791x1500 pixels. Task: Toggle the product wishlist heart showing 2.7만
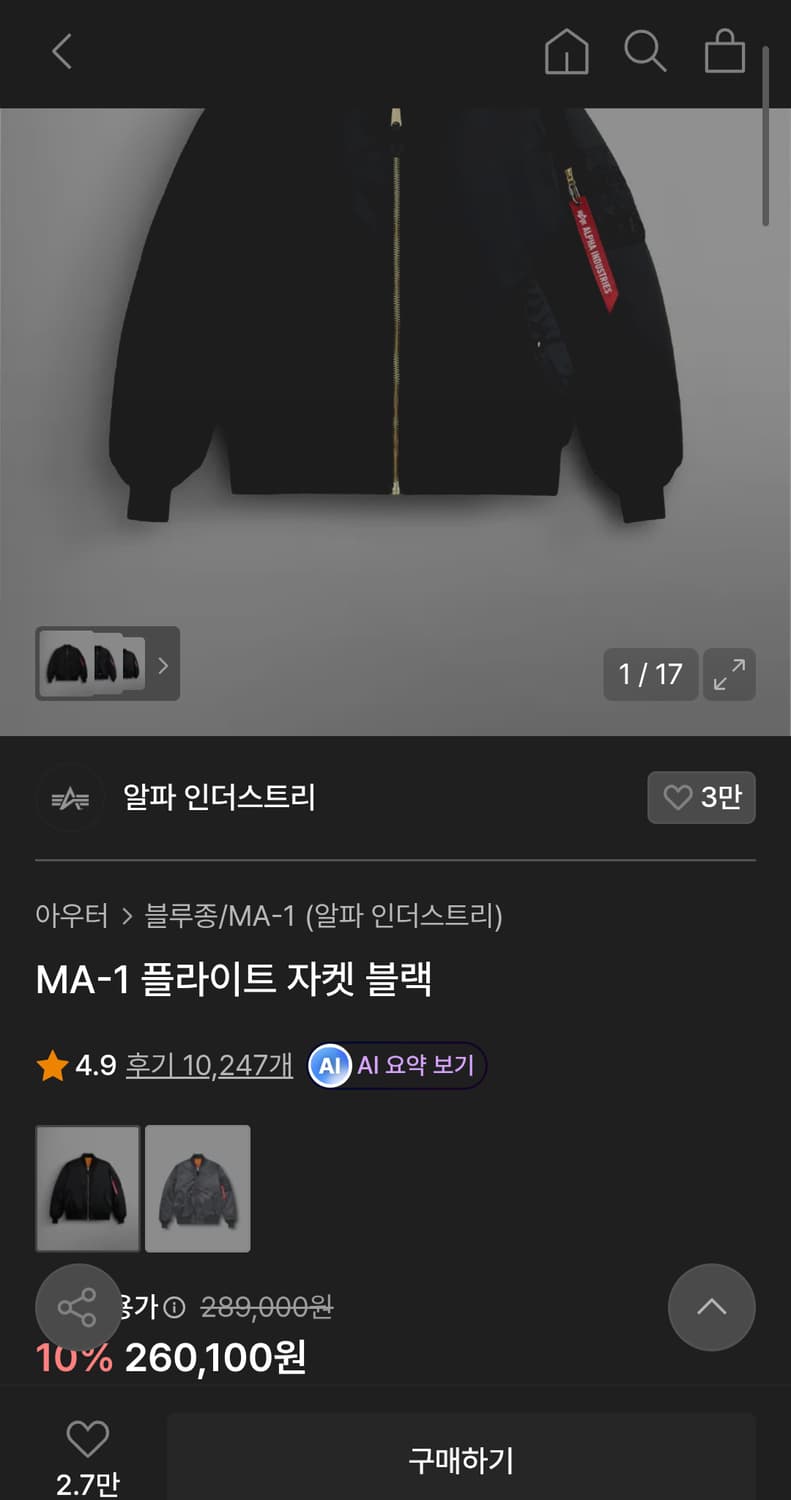87,1440
